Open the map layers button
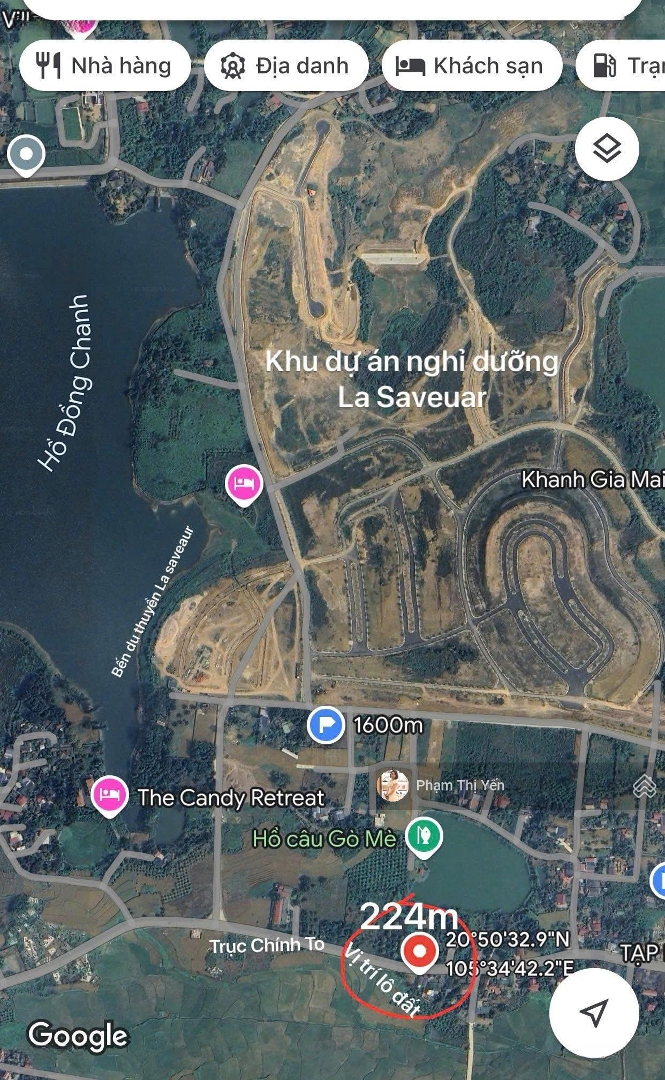Screen dimensions: 665x1080 [x=607, y=149]
